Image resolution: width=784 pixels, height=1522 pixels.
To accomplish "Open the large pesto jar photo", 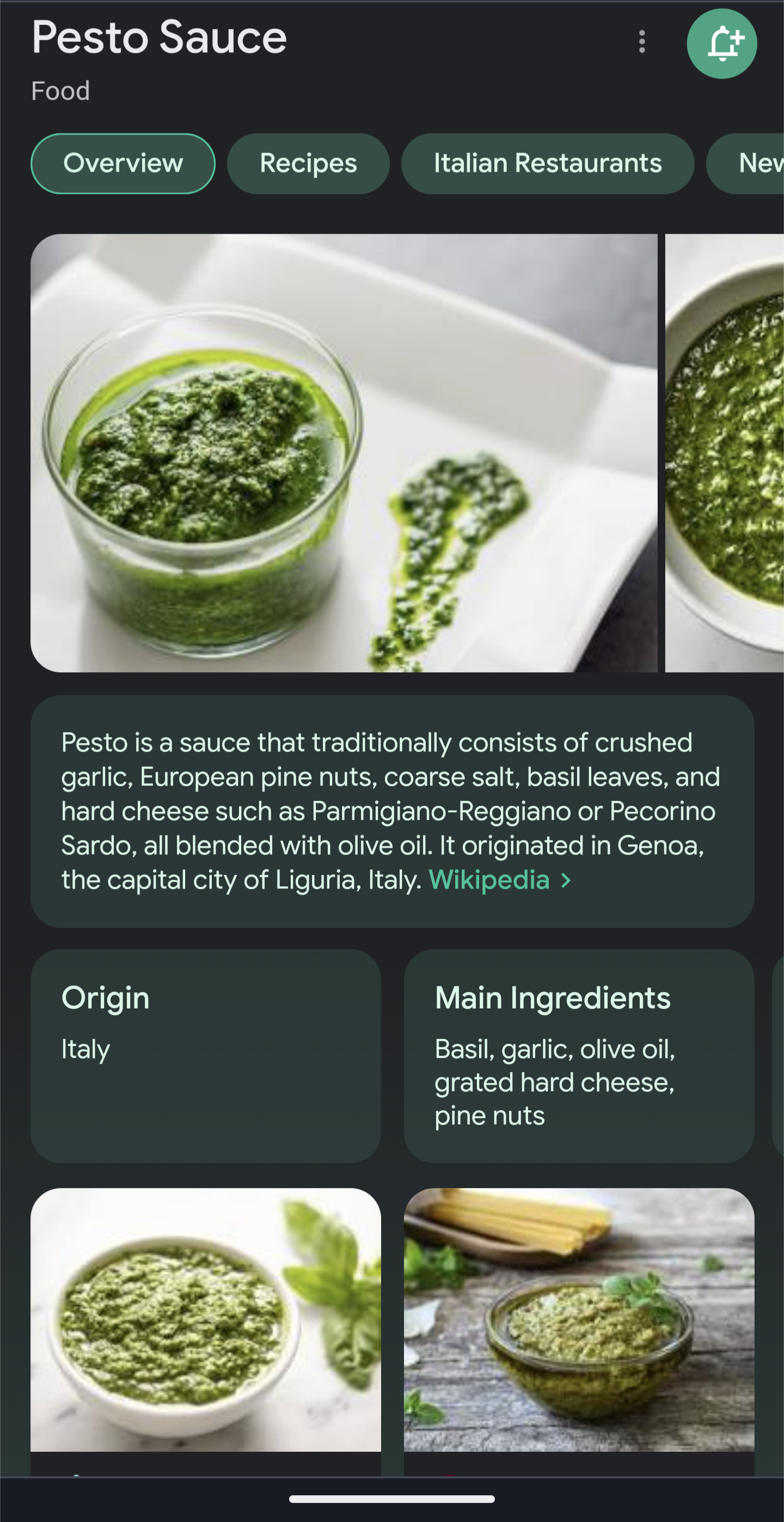I will pyautogui.click(x=344, y=453).
